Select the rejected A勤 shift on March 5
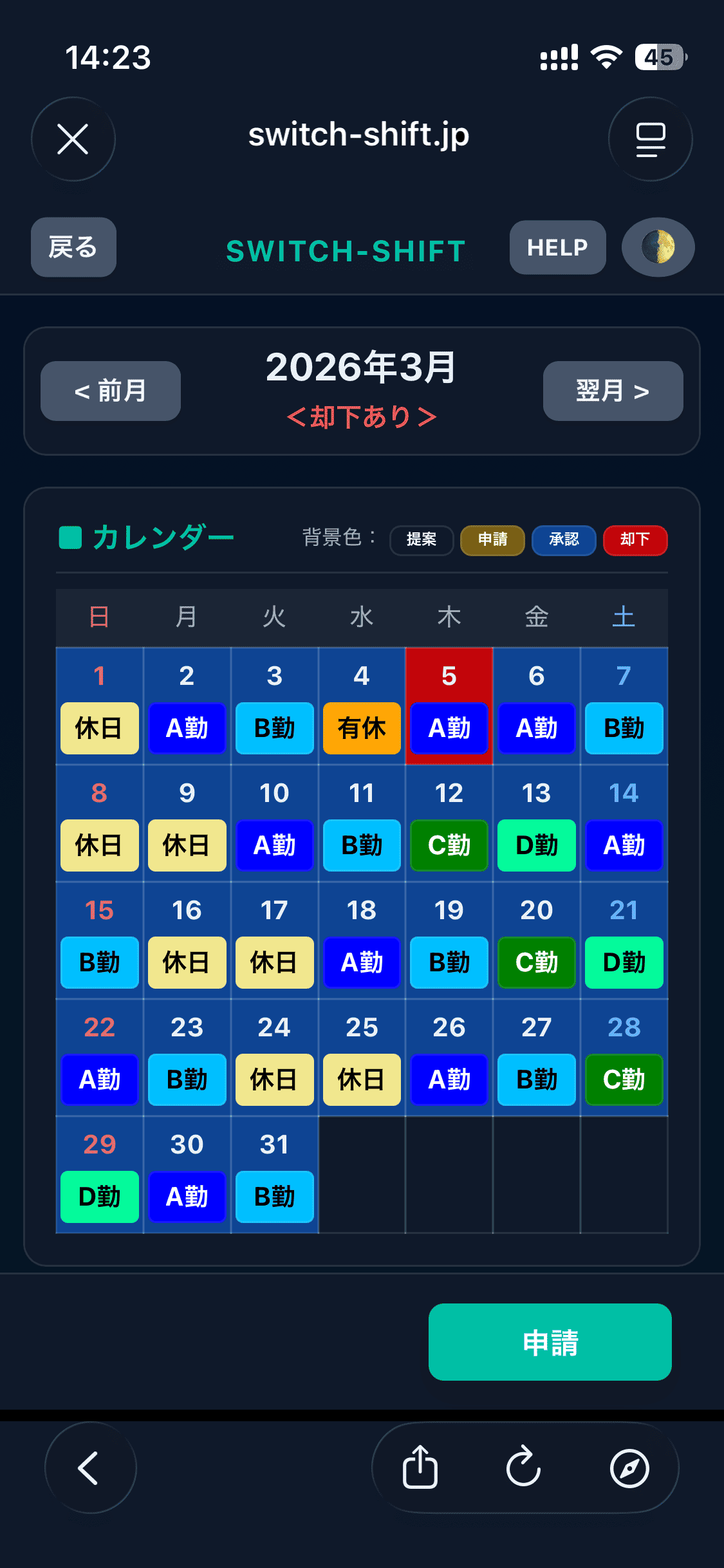 point(449,728)
